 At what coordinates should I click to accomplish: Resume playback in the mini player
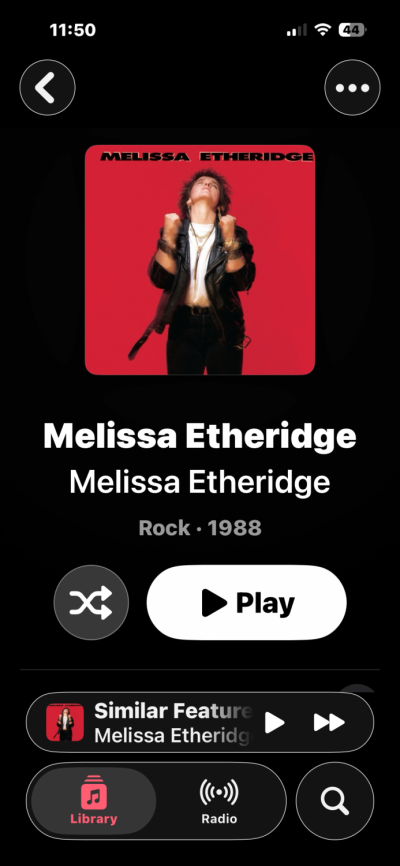click(274, 722)
